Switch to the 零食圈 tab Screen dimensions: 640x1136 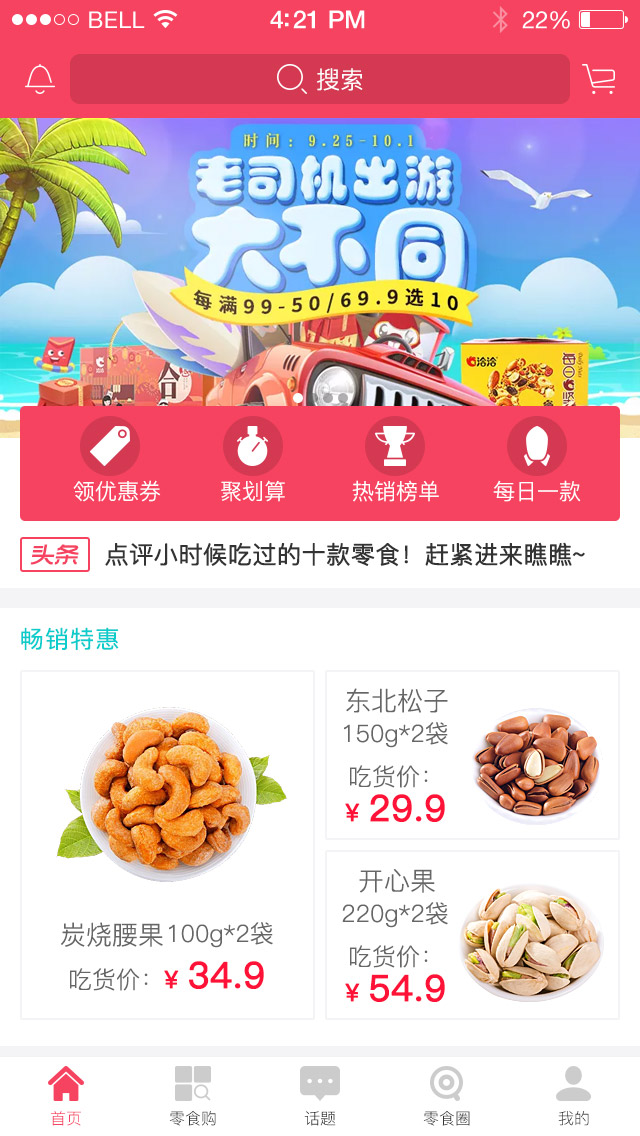446,1096
